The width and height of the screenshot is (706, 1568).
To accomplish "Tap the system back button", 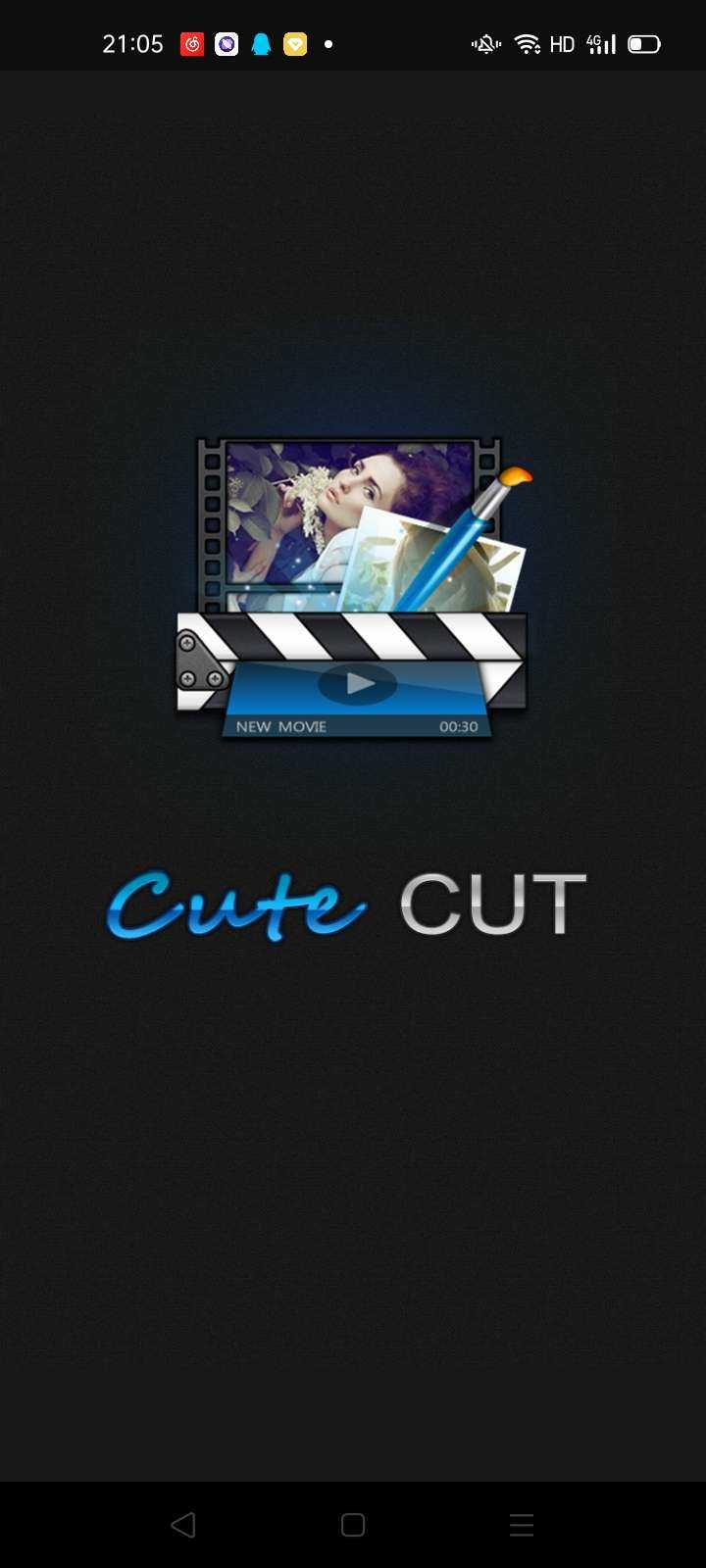I will click(x=183, y=1525).
